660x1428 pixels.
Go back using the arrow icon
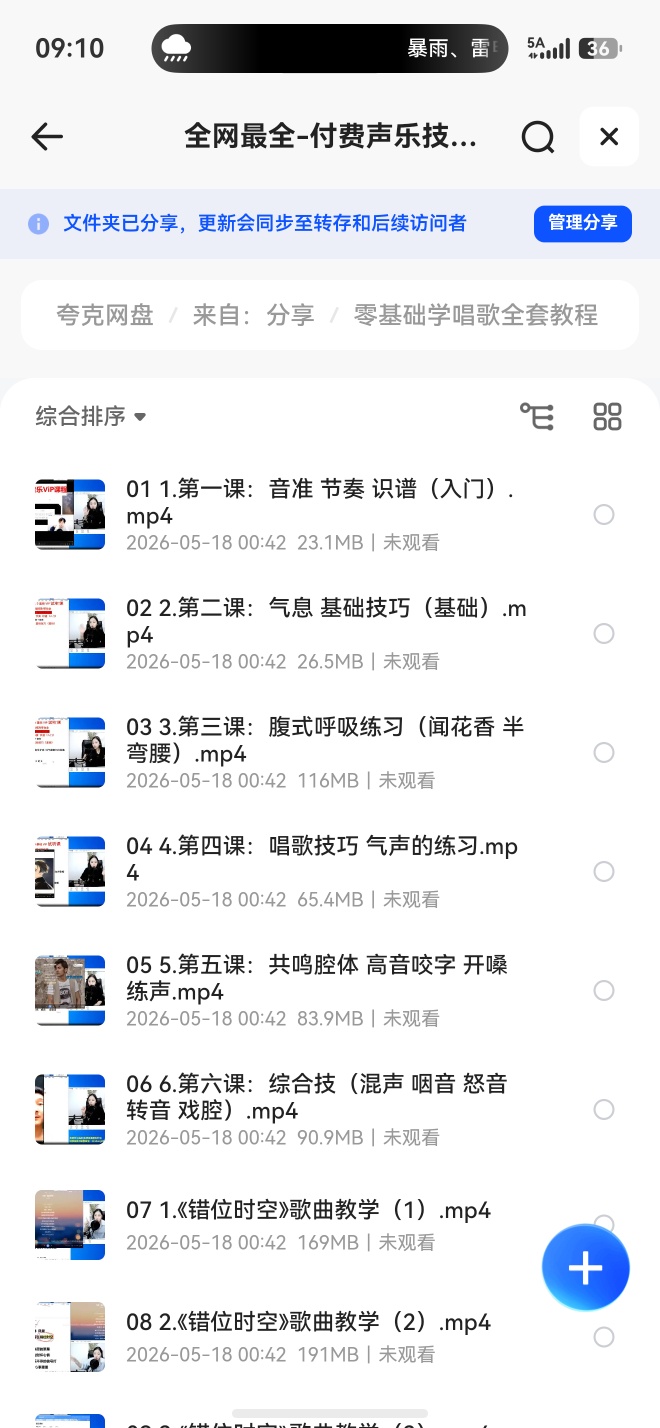(47, 137)
